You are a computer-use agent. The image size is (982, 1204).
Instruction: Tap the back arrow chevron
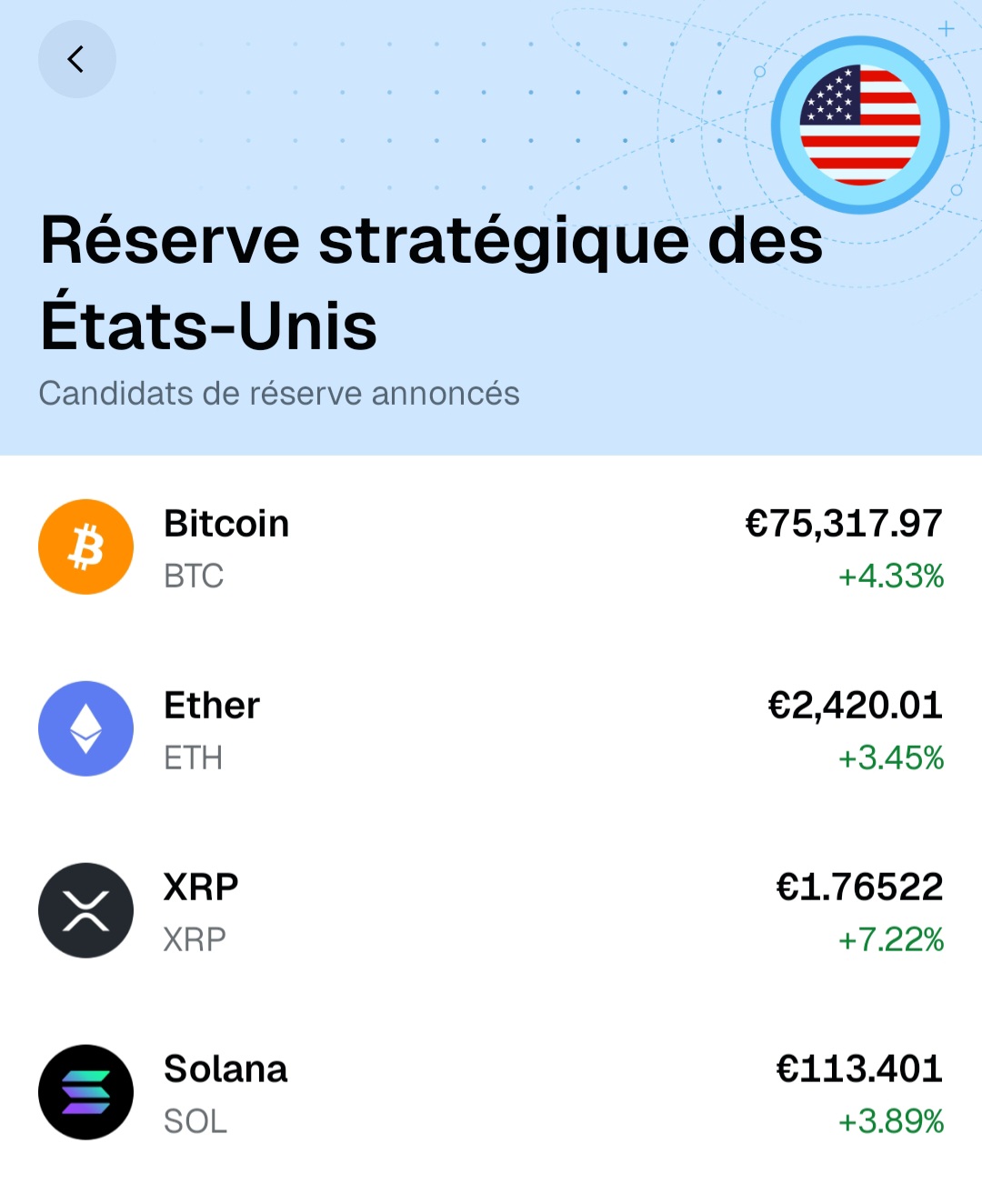pos(77,58)
